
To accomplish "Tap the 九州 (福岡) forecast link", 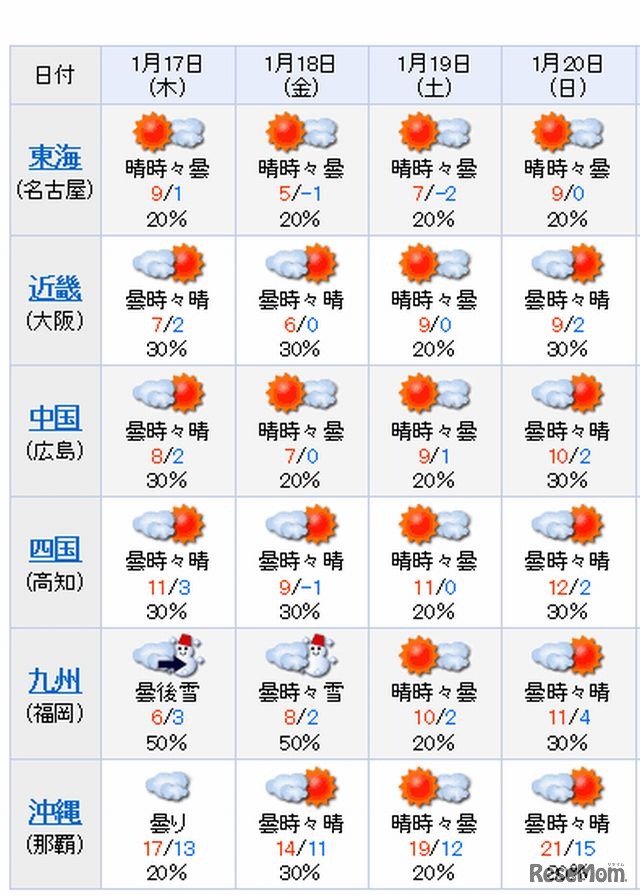I will [54, 681].
